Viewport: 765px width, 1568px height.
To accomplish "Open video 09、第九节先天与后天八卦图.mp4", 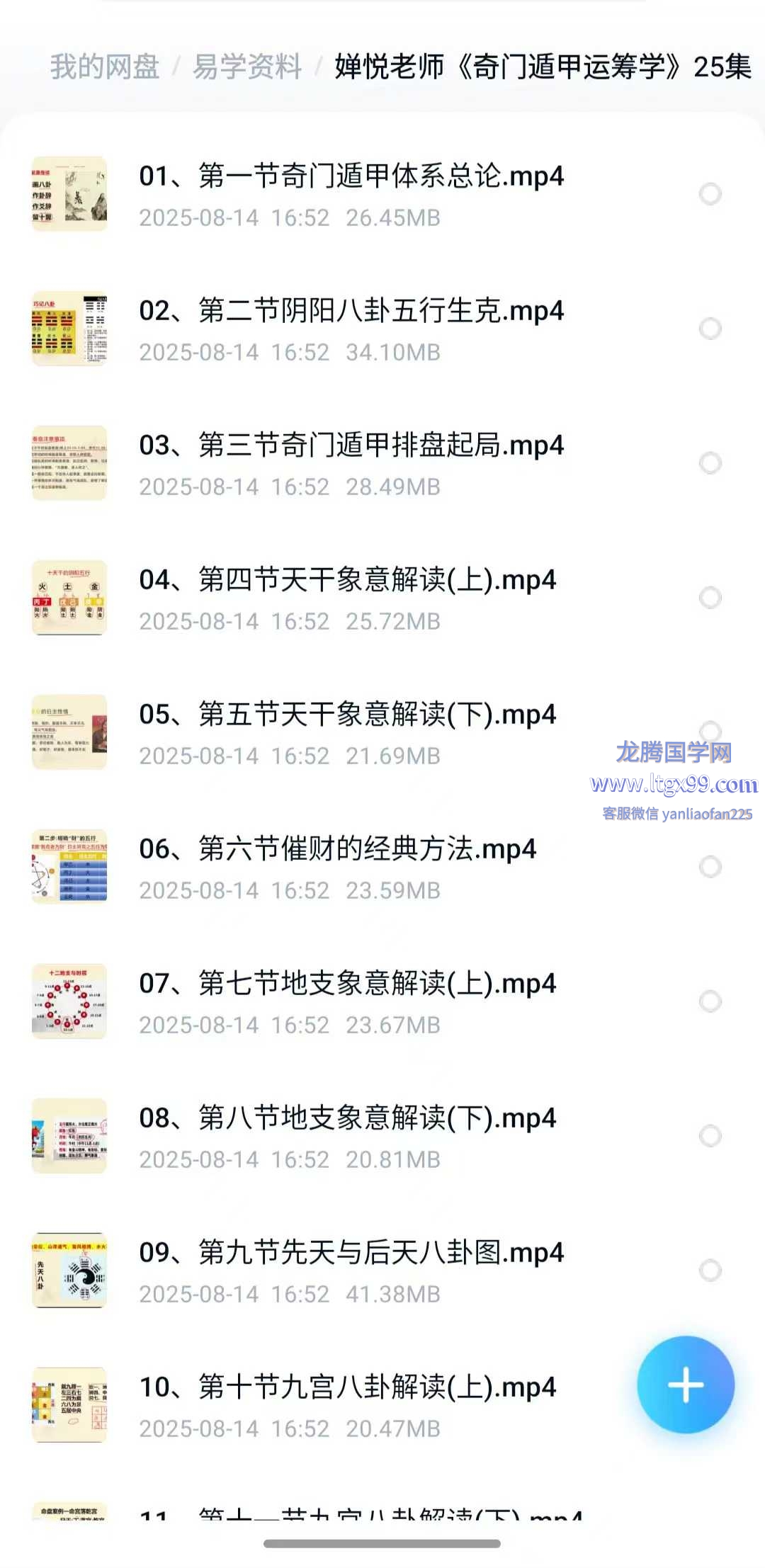I will [351, 1253].
